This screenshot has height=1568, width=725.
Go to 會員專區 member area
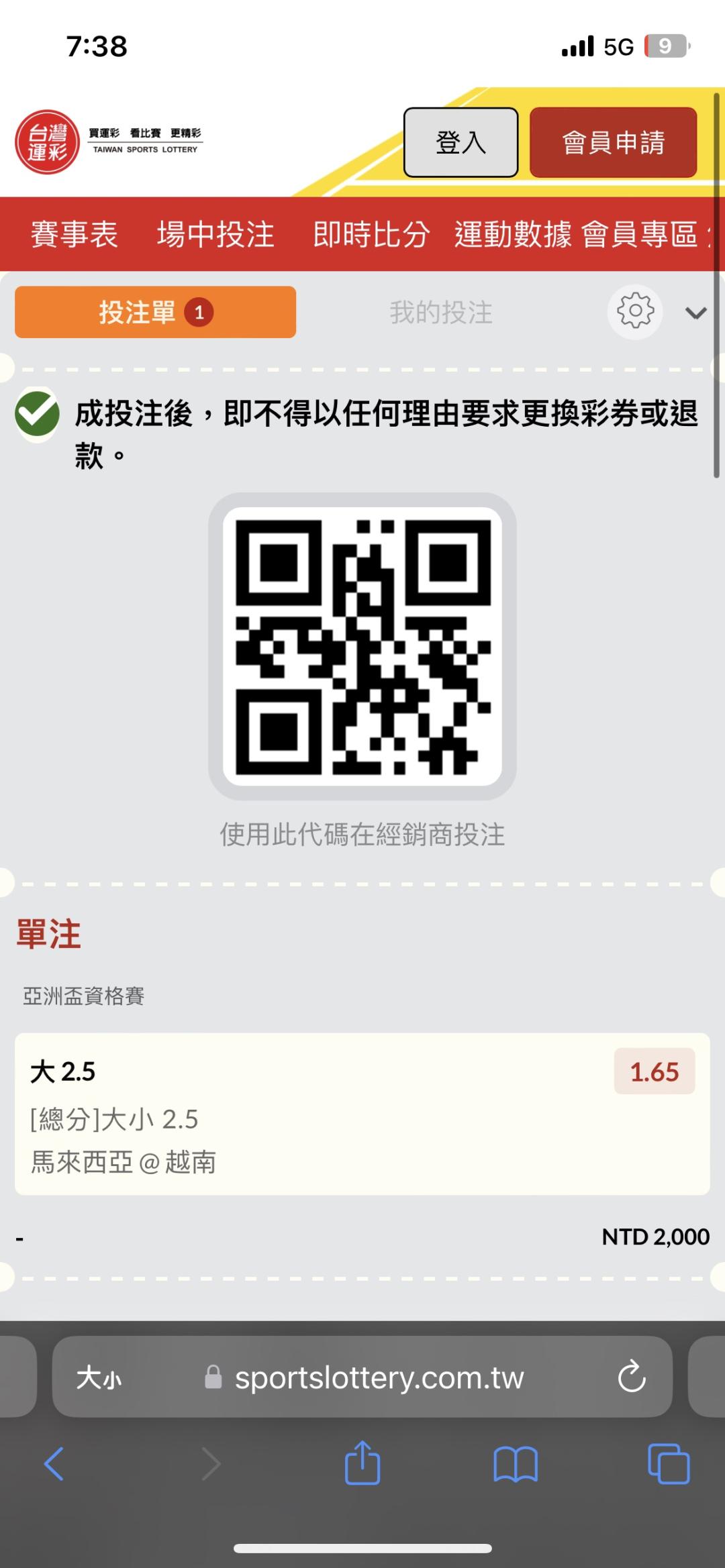640,234
